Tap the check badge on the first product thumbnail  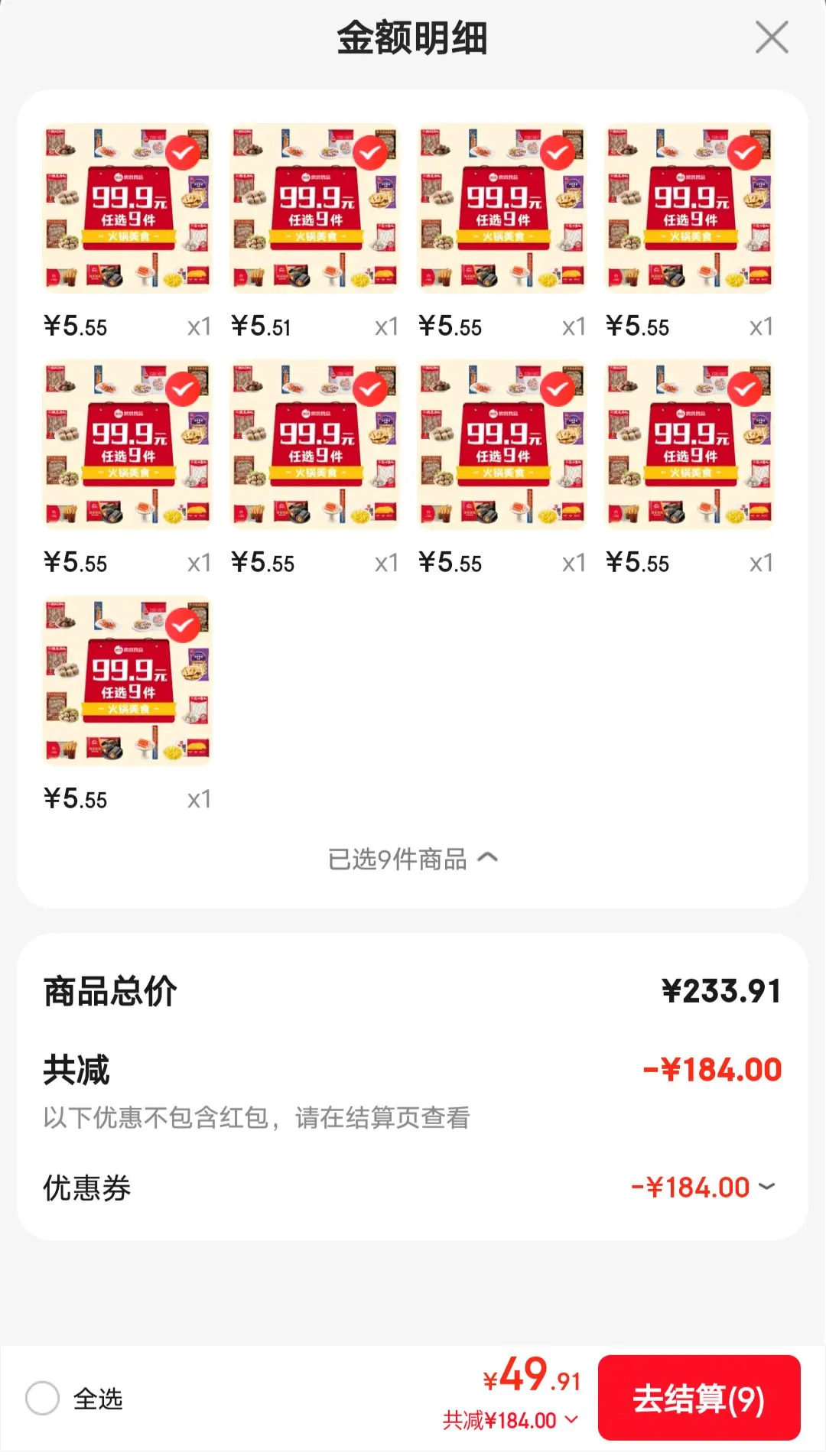click(x=180, y=151)
